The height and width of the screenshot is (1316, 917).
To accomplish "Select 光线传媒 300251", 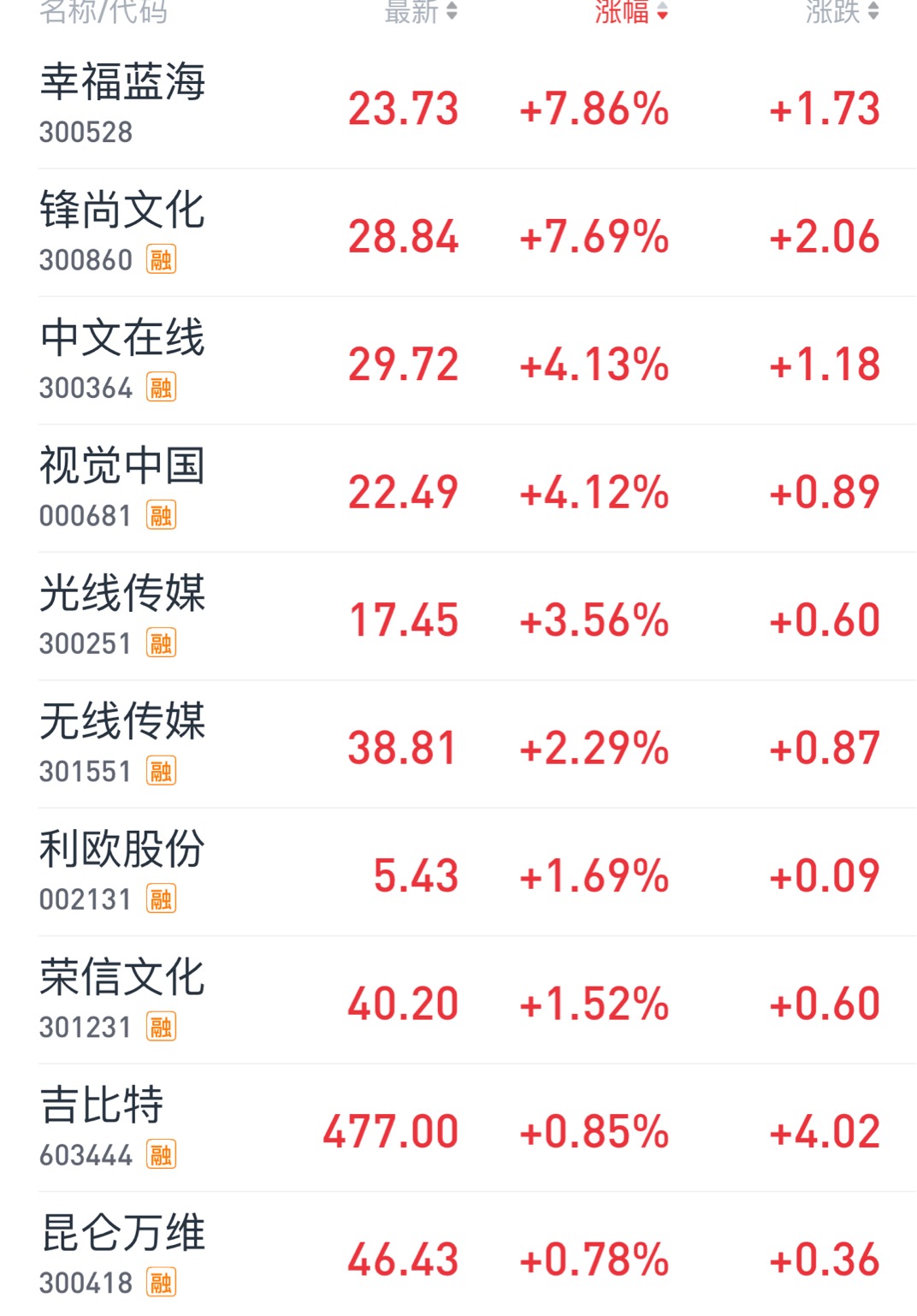I will click(x=477, y=616).
